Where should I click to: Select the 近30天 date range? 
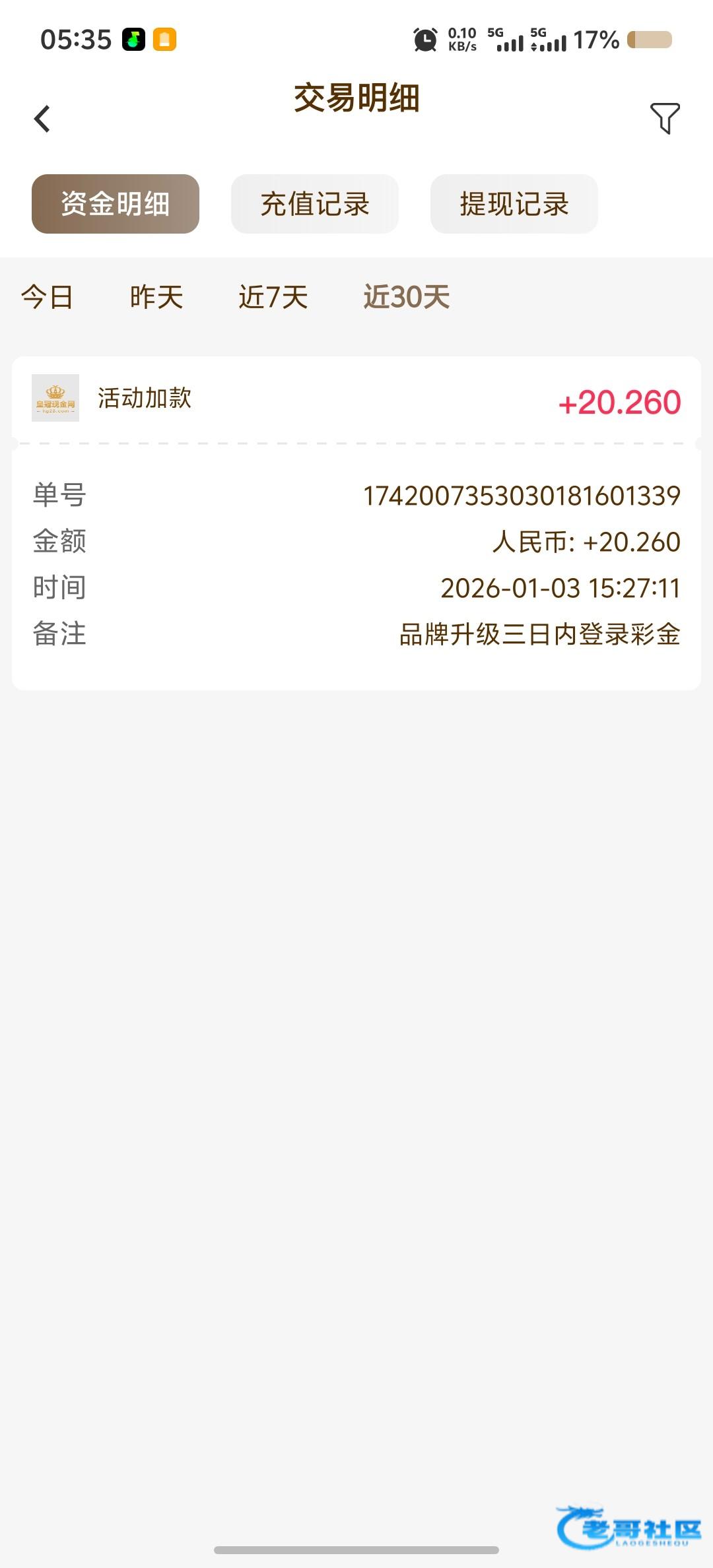coord(407,297)
